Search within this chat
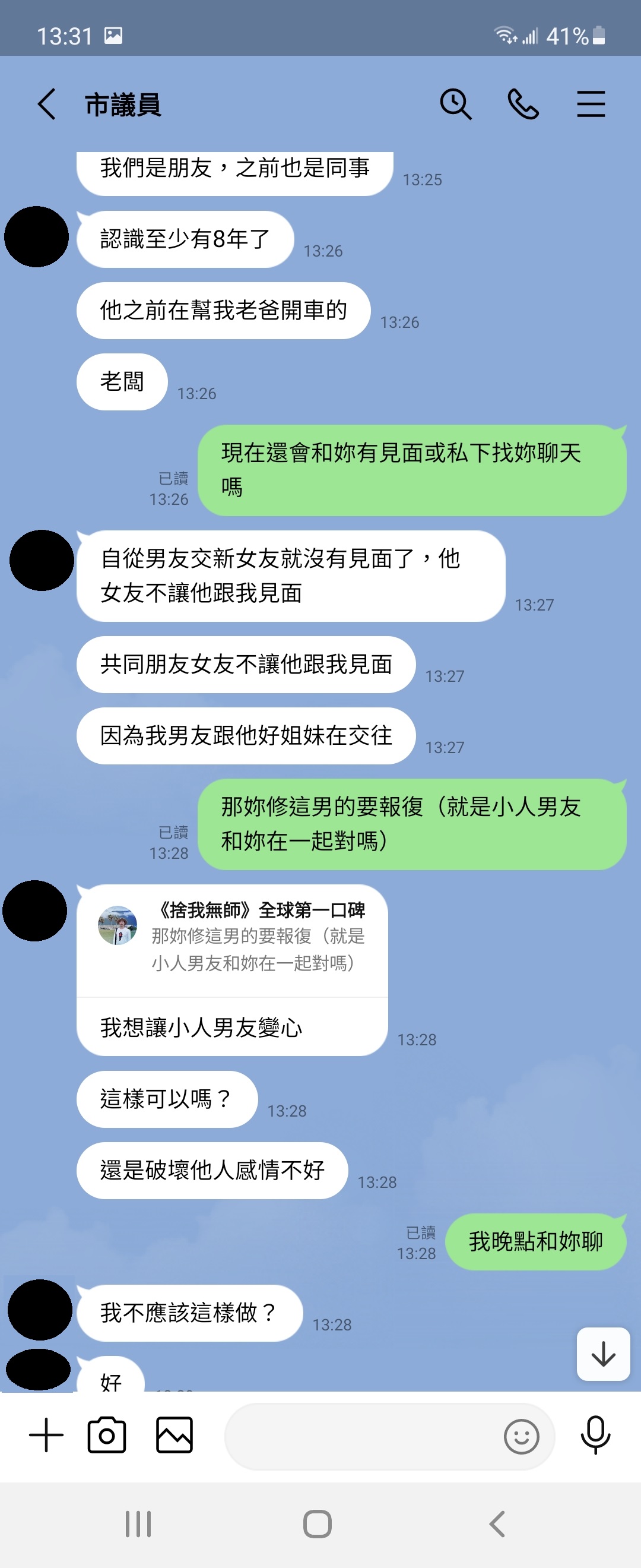This screenshot has height=1568, width=641. [x=455, y=104]
